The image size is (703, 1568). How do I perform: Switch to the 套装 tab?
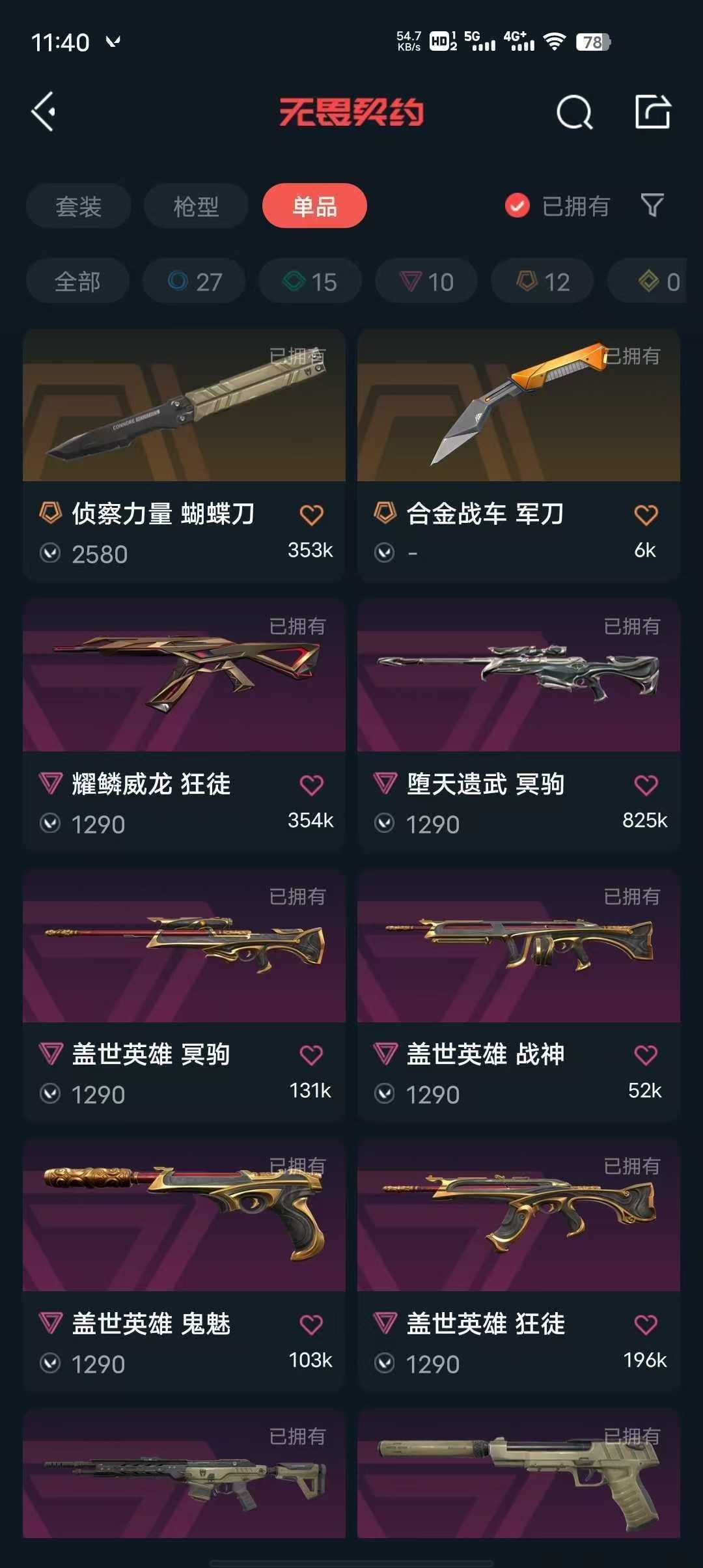[77, 206]
